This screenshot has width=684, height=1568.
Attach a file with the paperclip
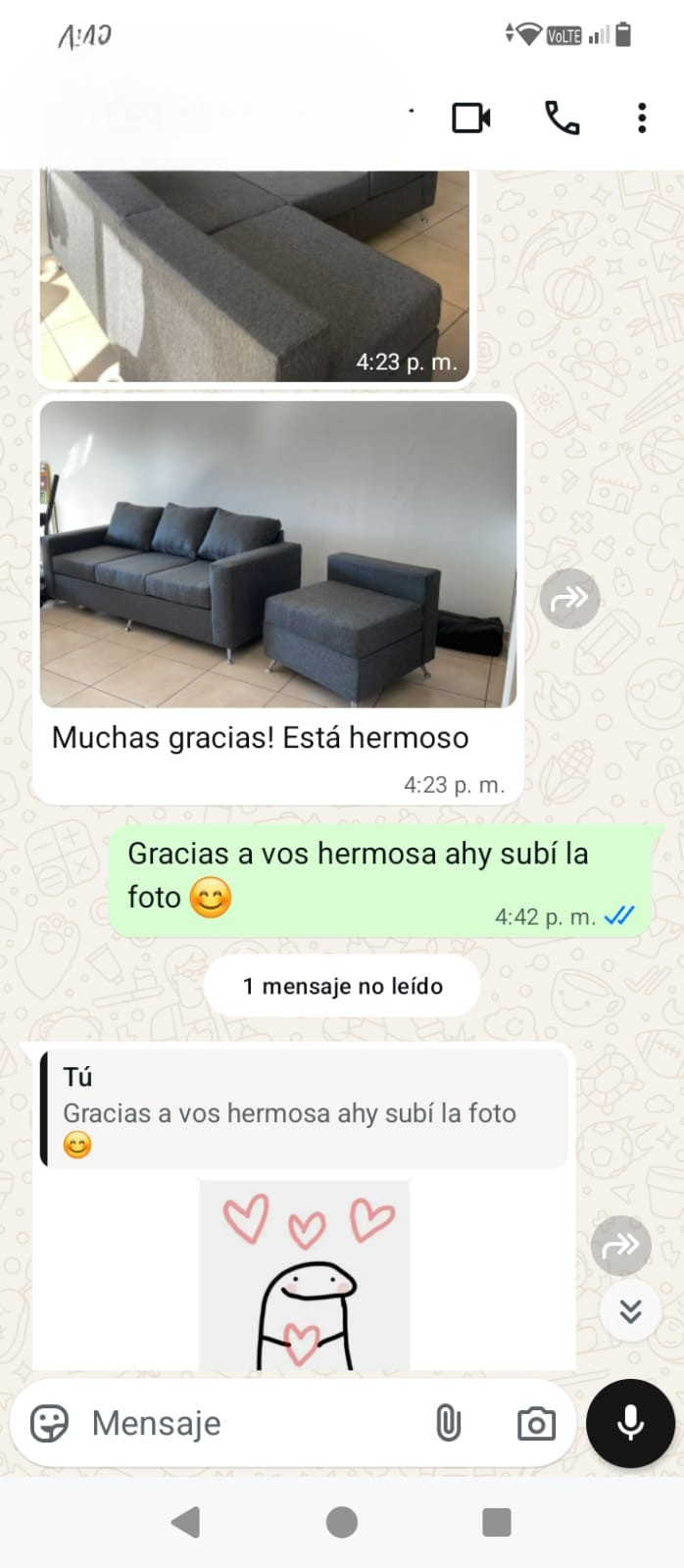click(x=448, y=1423)
